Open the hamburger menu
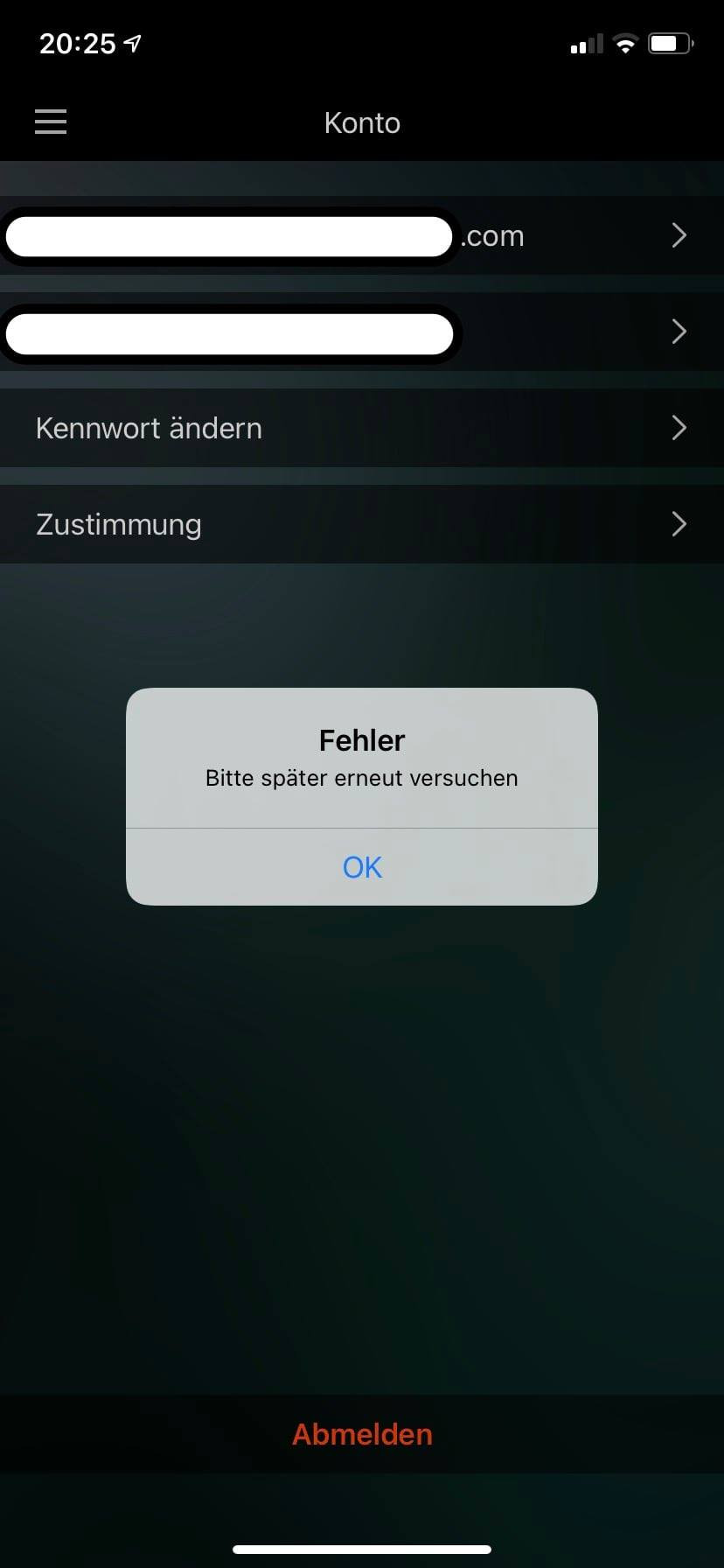 (51, 122)
